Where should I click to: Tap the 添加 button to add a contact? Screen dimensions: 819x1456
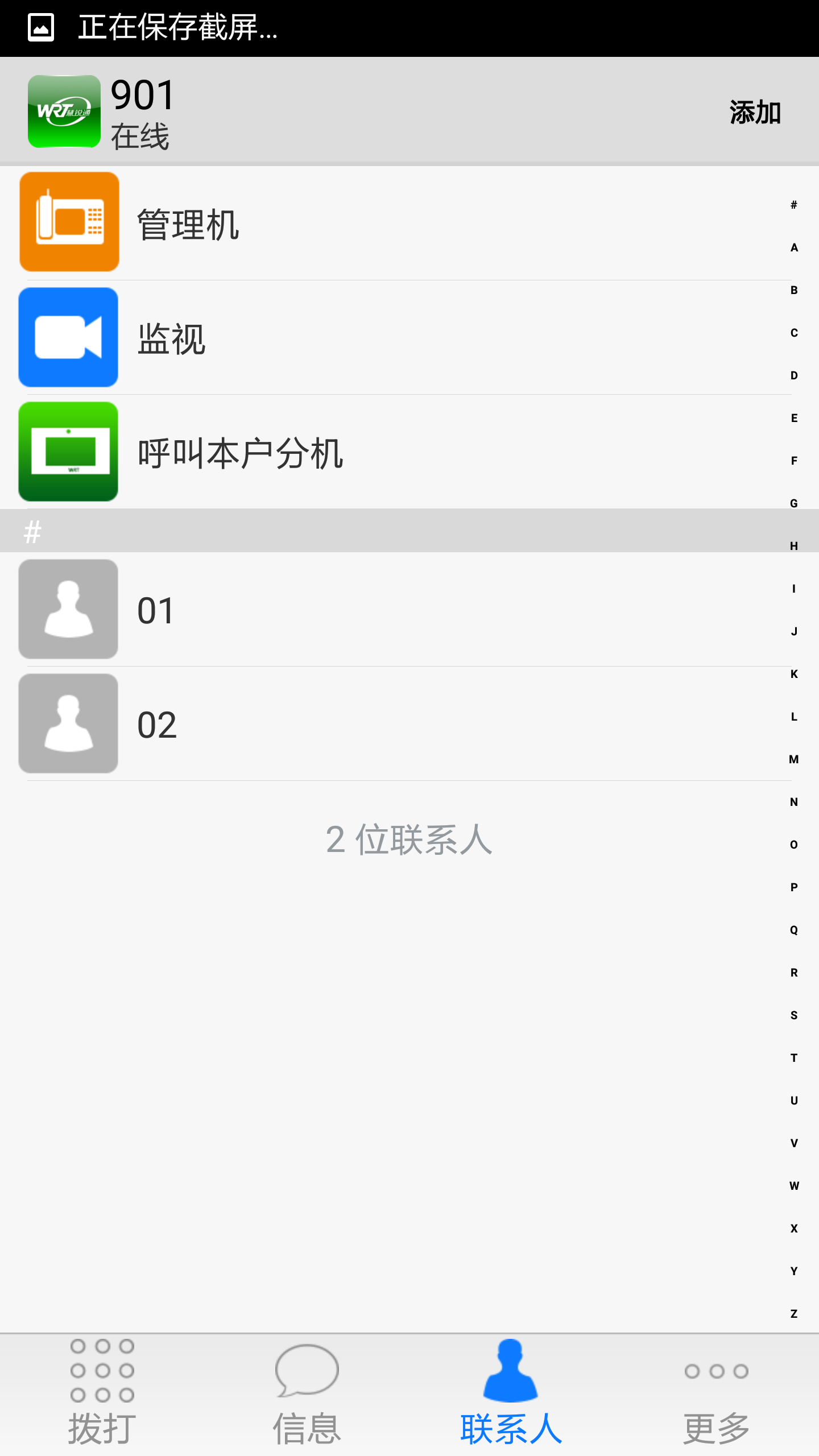point(755,112)
